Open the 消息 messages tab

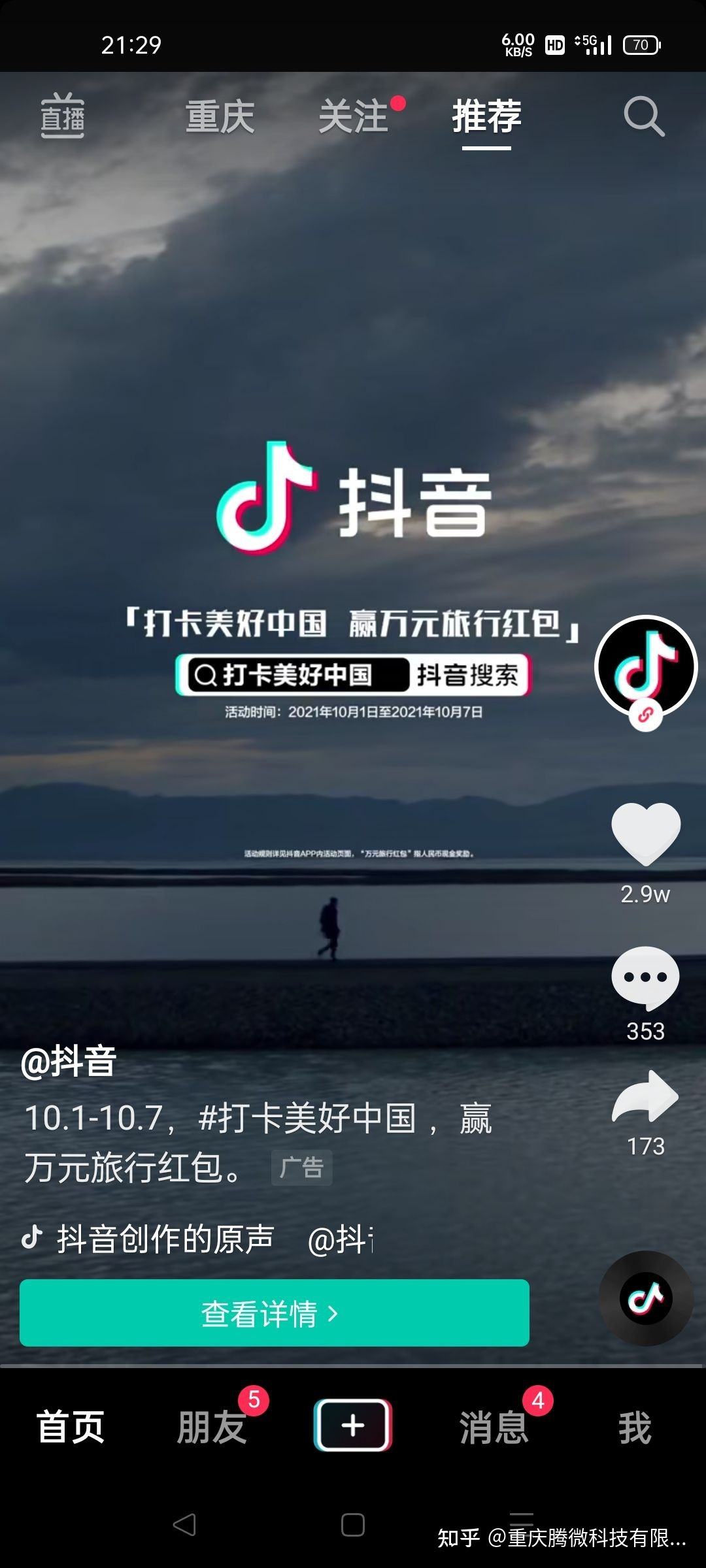coord(494,1426)
